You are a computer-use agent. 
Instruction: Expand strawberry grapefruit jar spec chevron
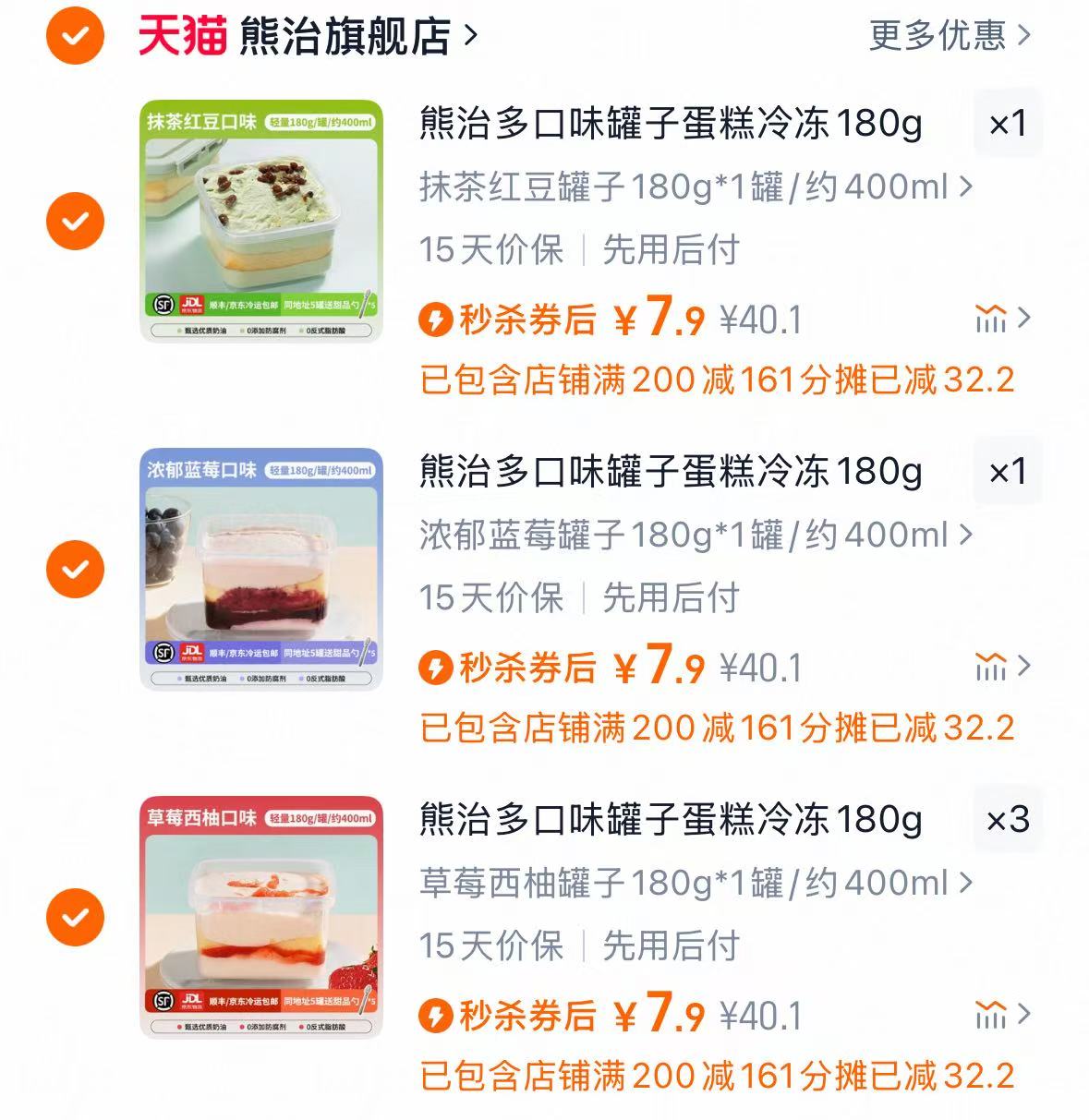[964, 882]
